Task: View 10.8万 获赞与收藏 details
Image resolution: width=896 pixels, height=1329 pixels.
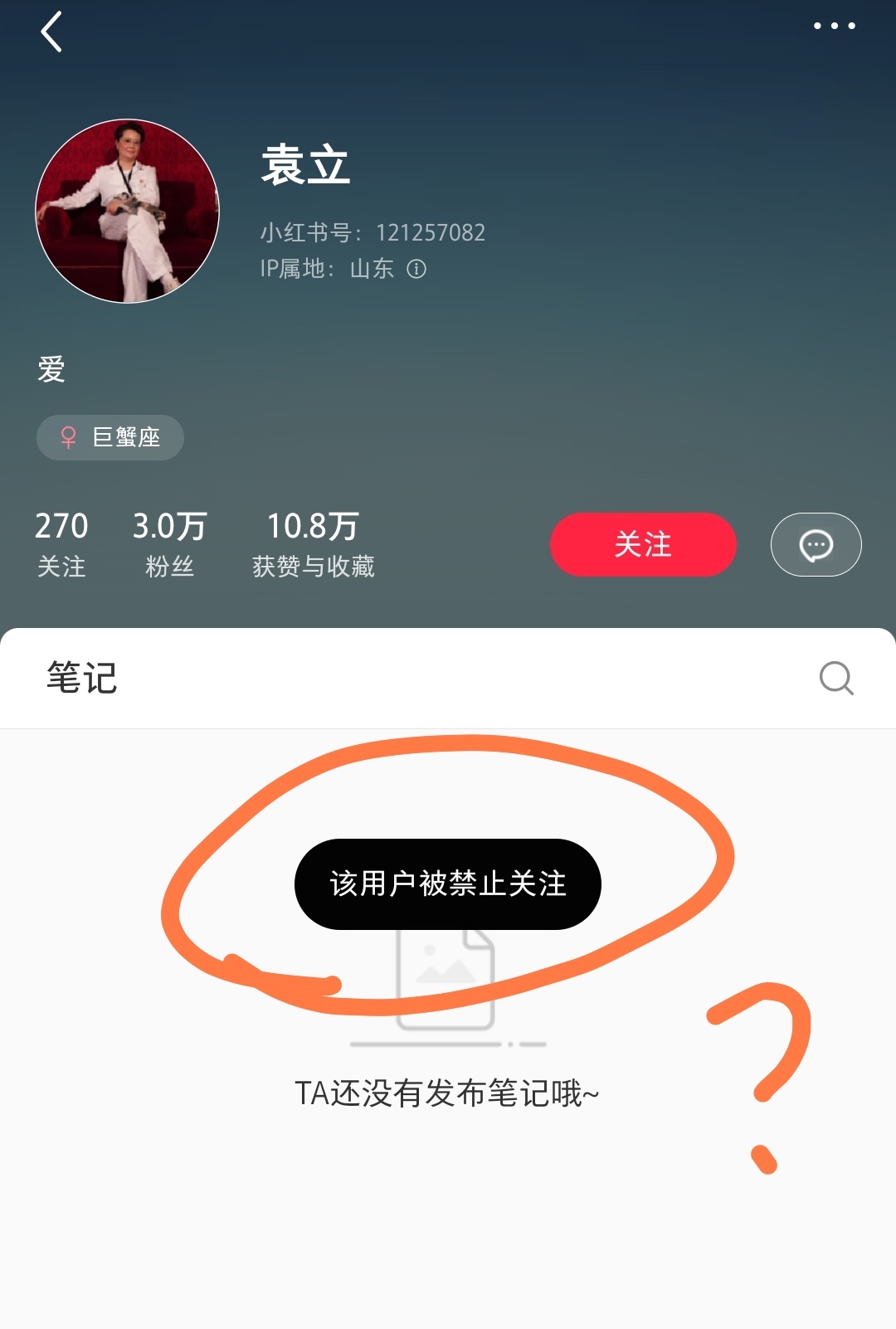Action: (x=313, y=543)
